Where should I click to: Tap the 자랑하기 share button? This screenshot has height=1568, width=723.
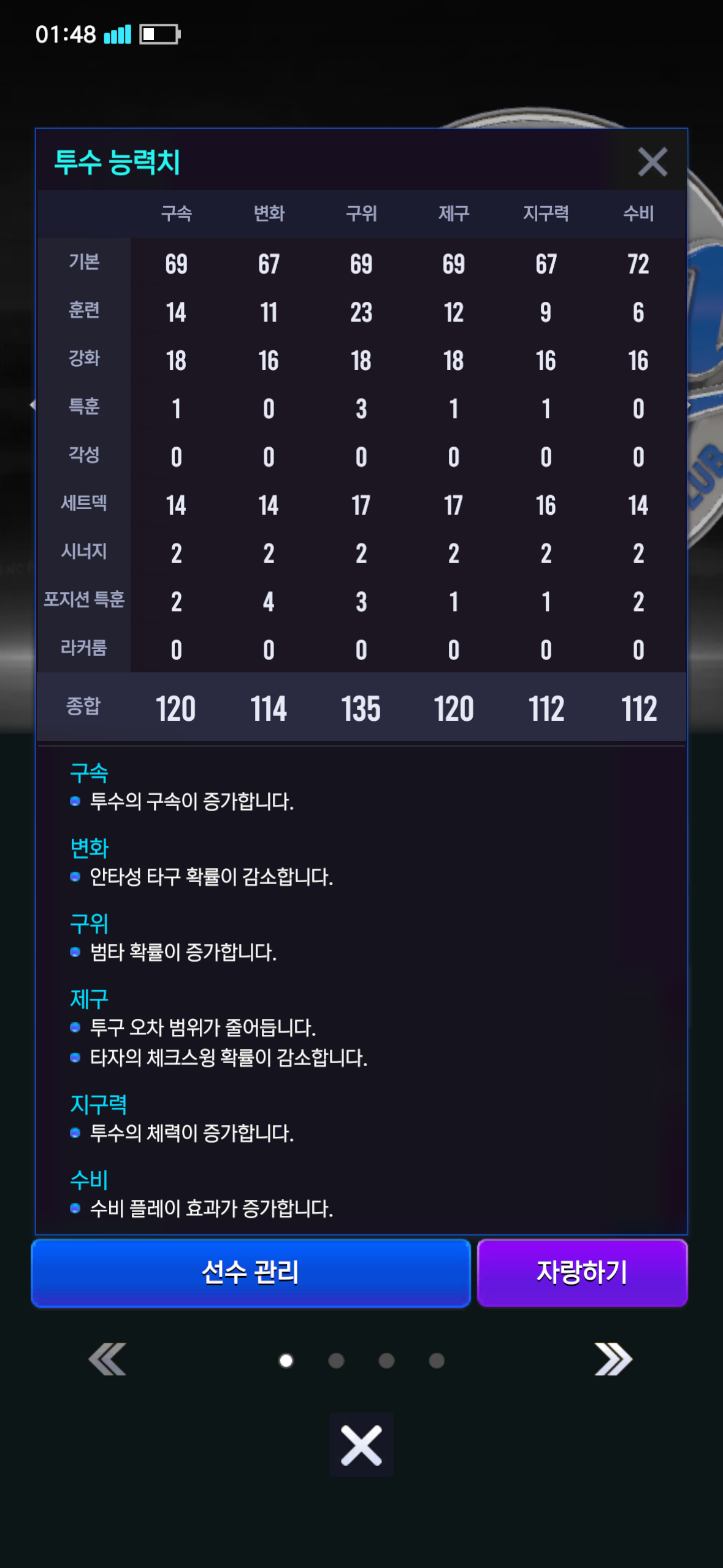coord(582,1272)
